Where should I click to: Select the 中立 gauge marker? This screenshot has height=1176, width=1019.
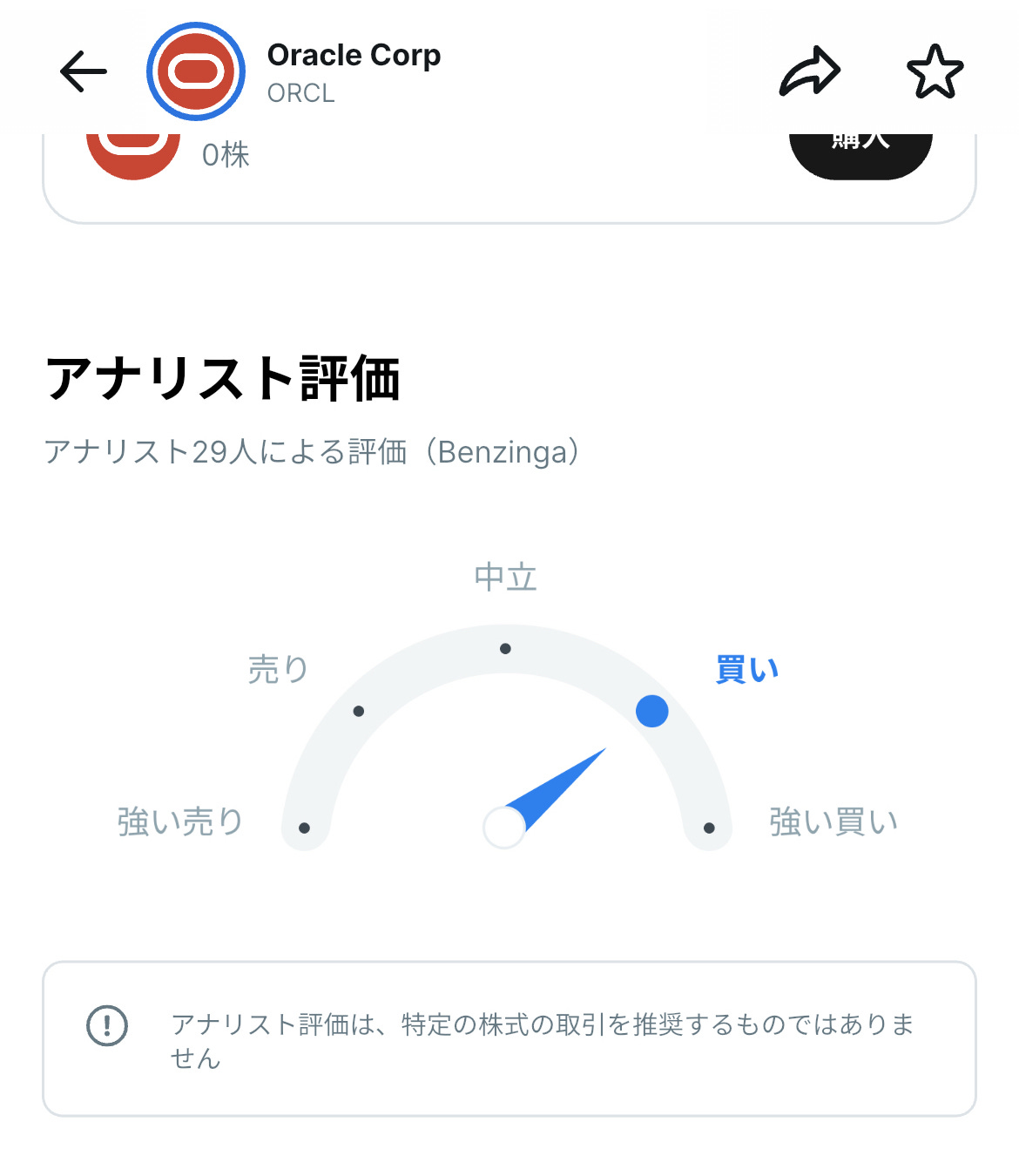point(506,647)
